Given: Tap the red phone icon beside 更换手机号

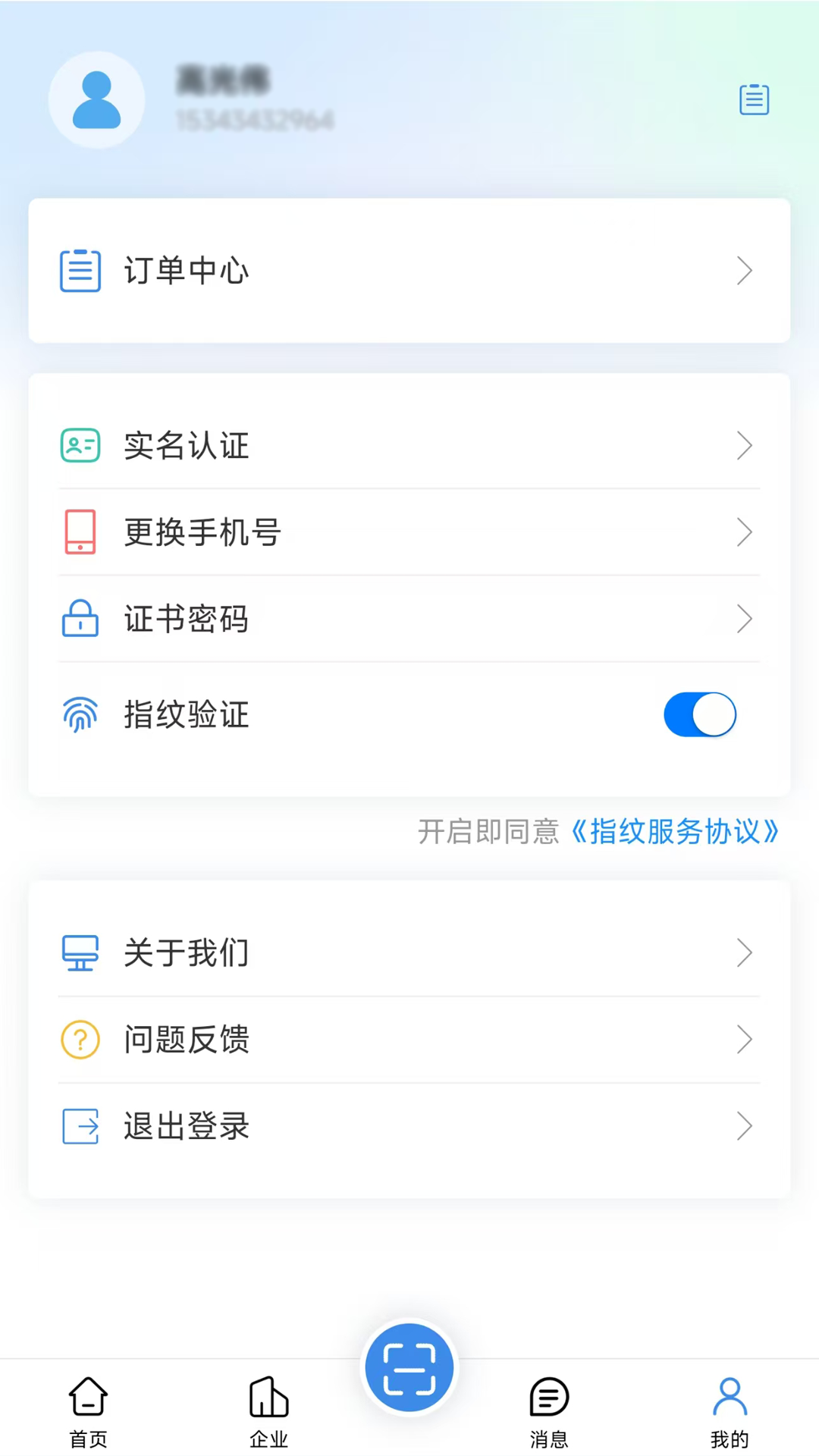Looking at the screenshot, I should [x=80, y=532].
